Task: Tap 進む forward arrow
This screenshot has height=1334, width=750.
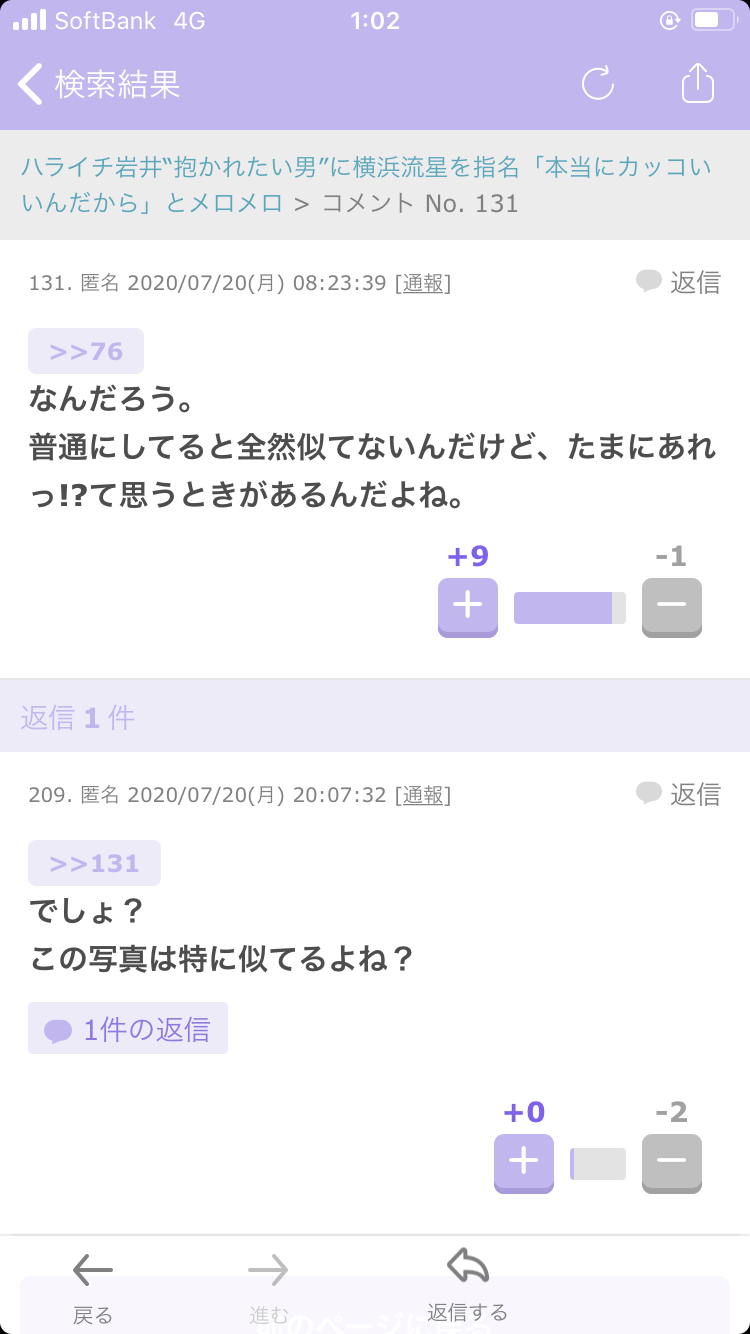Action: (x=269, y=1288)
